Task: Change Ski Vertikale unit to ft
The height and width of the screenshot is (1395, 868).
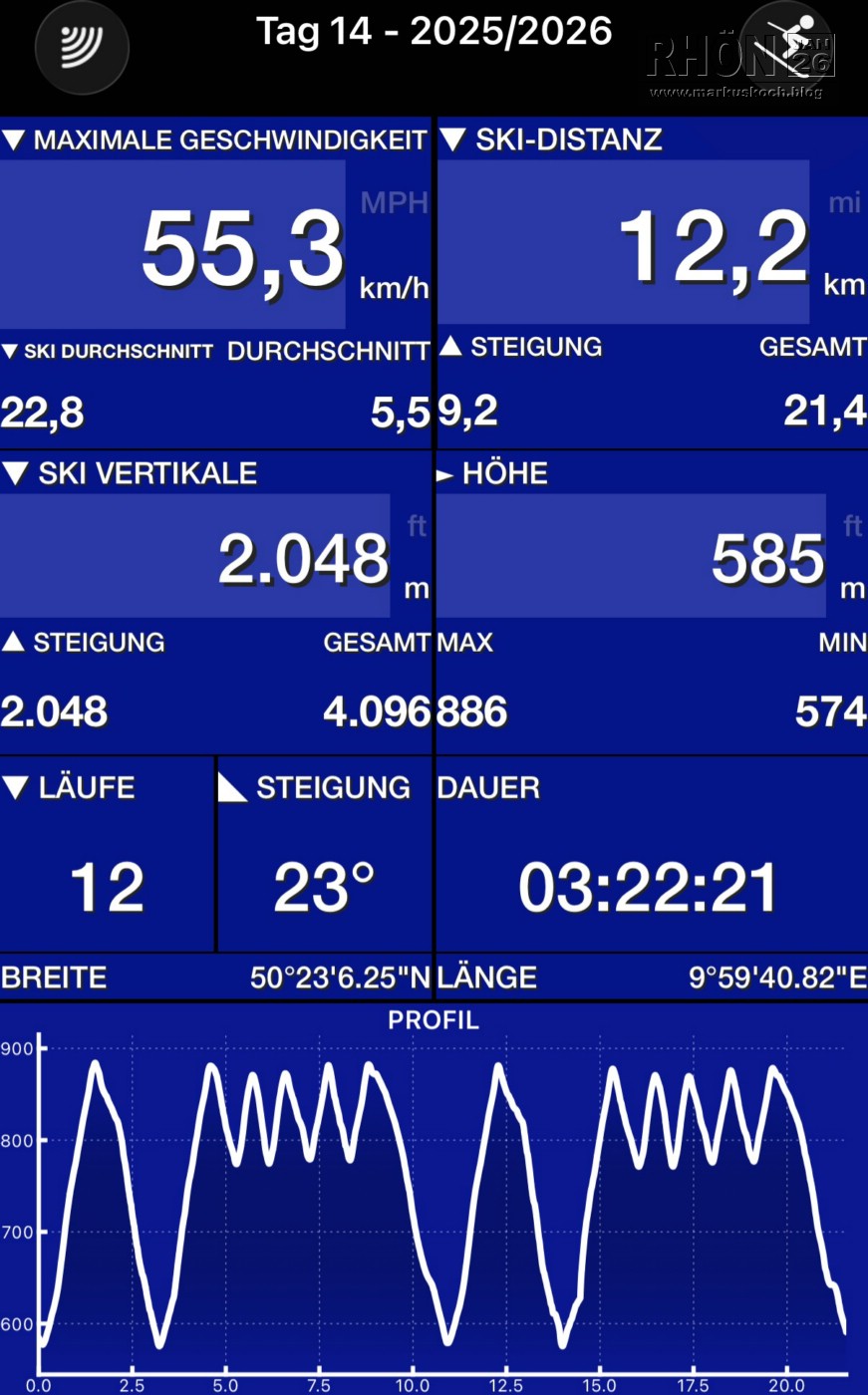Action: (x=417, y=526)
